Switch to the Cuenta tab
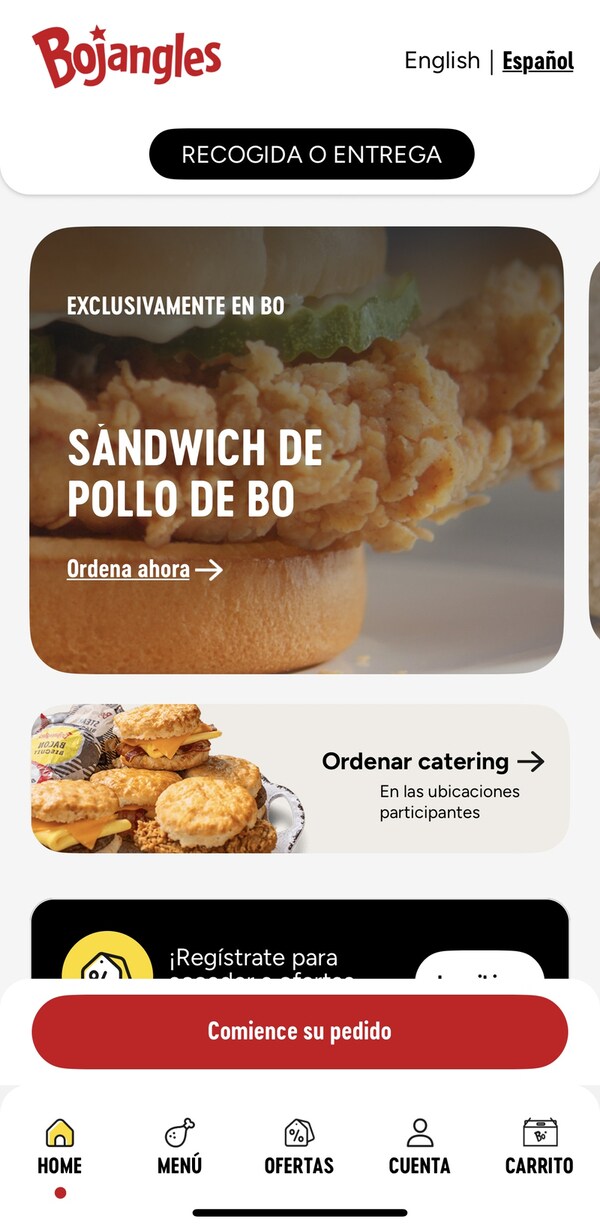The height and width of the screenshot is (1228, 600). (419, 1147)
